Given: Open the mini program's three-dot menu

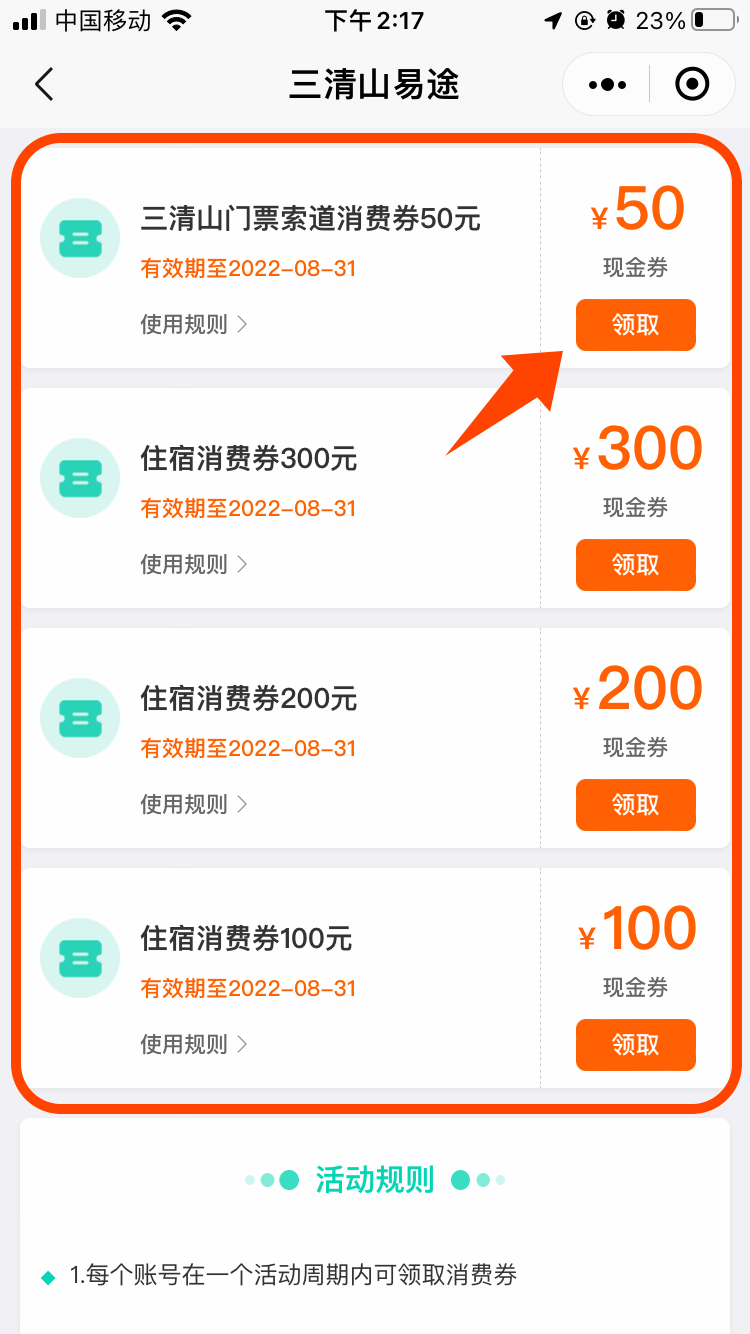Looking at the screenshot, I should click(607, 85).
